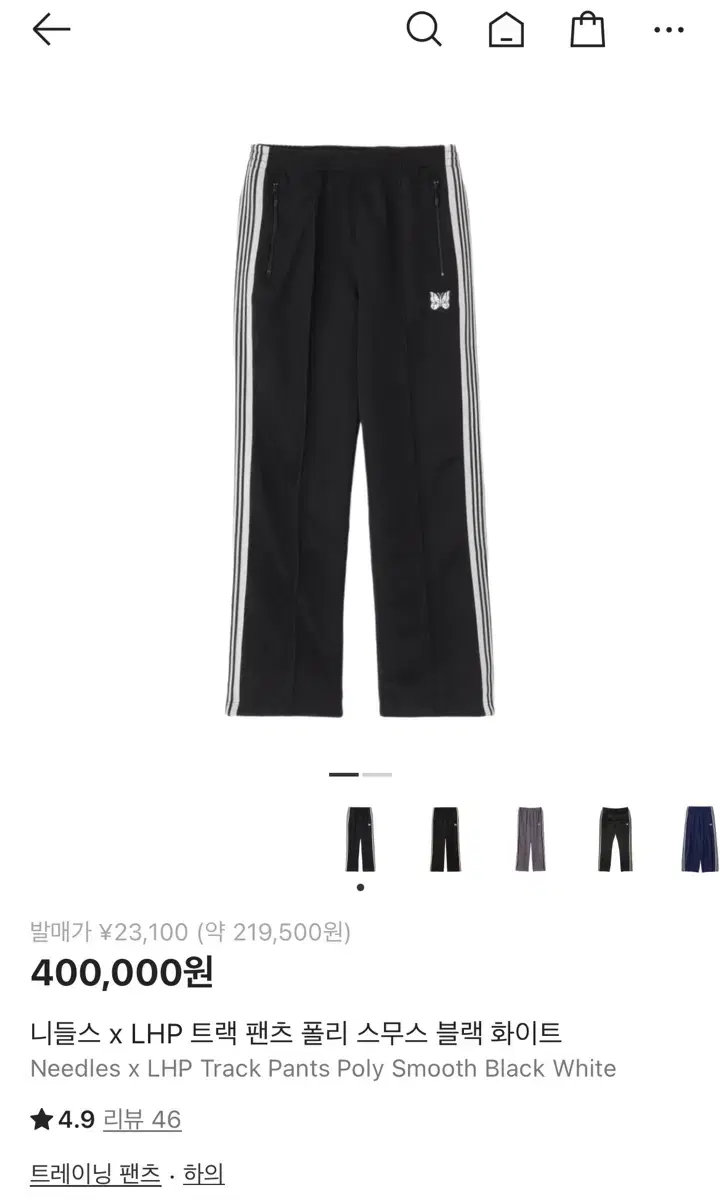Click the 4.9 star rating
The width and height of the screenshot is (721, 1200).
[63, 1121]
